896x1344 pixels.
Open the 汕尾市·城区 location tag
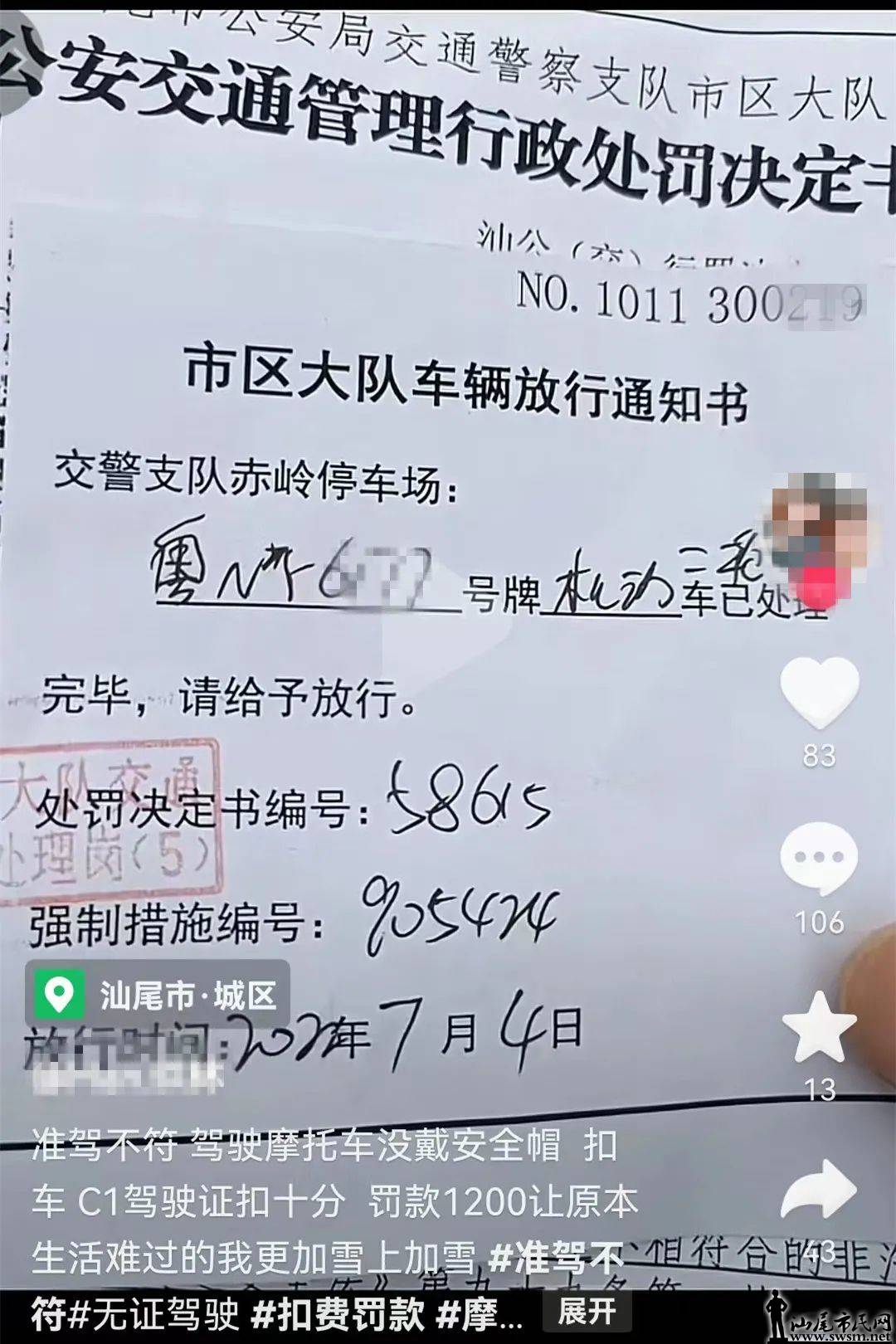pos(158,994)
